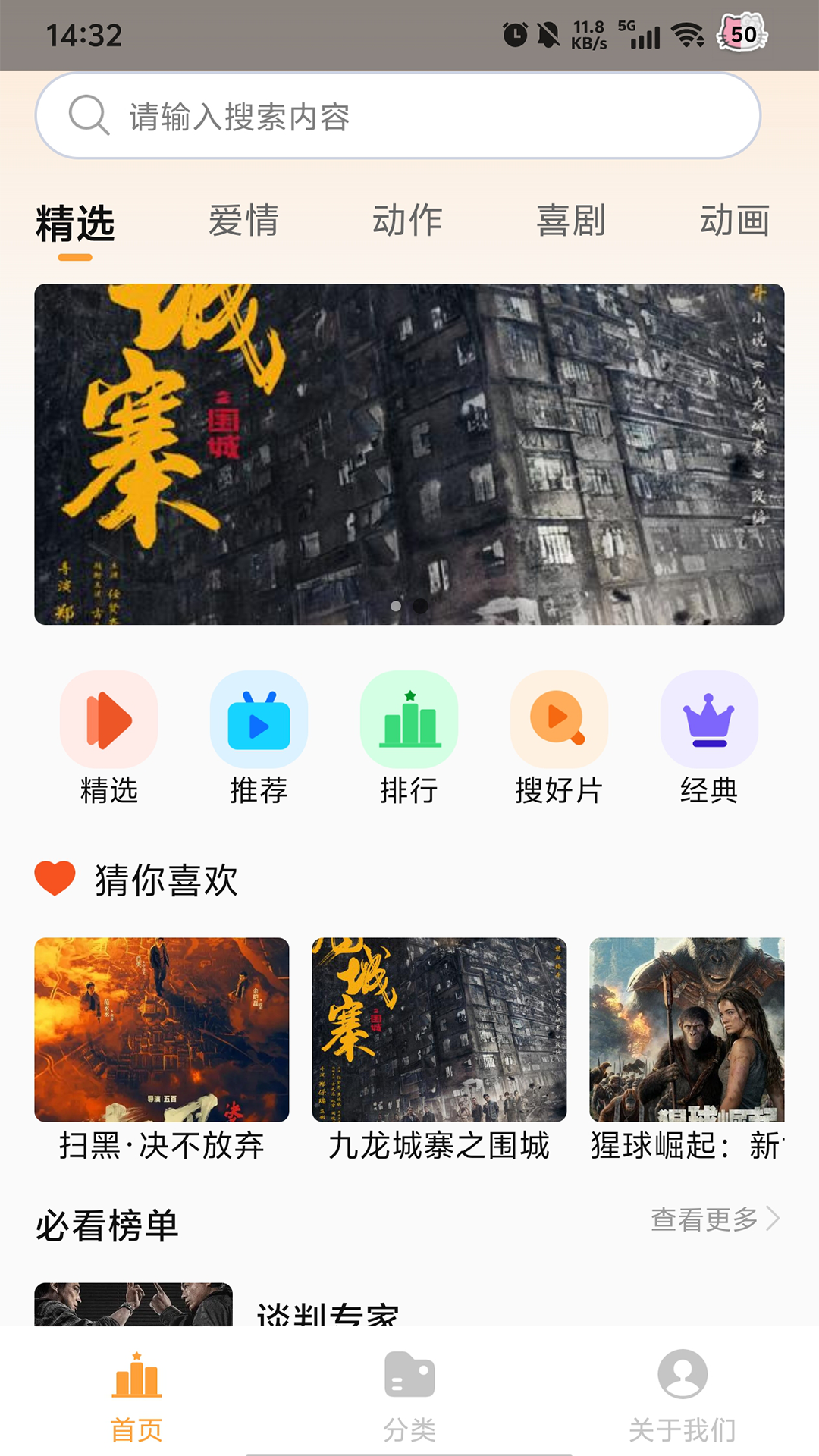This screenshot has width=819, height=1456.
Task: Open the 精选 shortcut icon
Action: click(108, 720)
